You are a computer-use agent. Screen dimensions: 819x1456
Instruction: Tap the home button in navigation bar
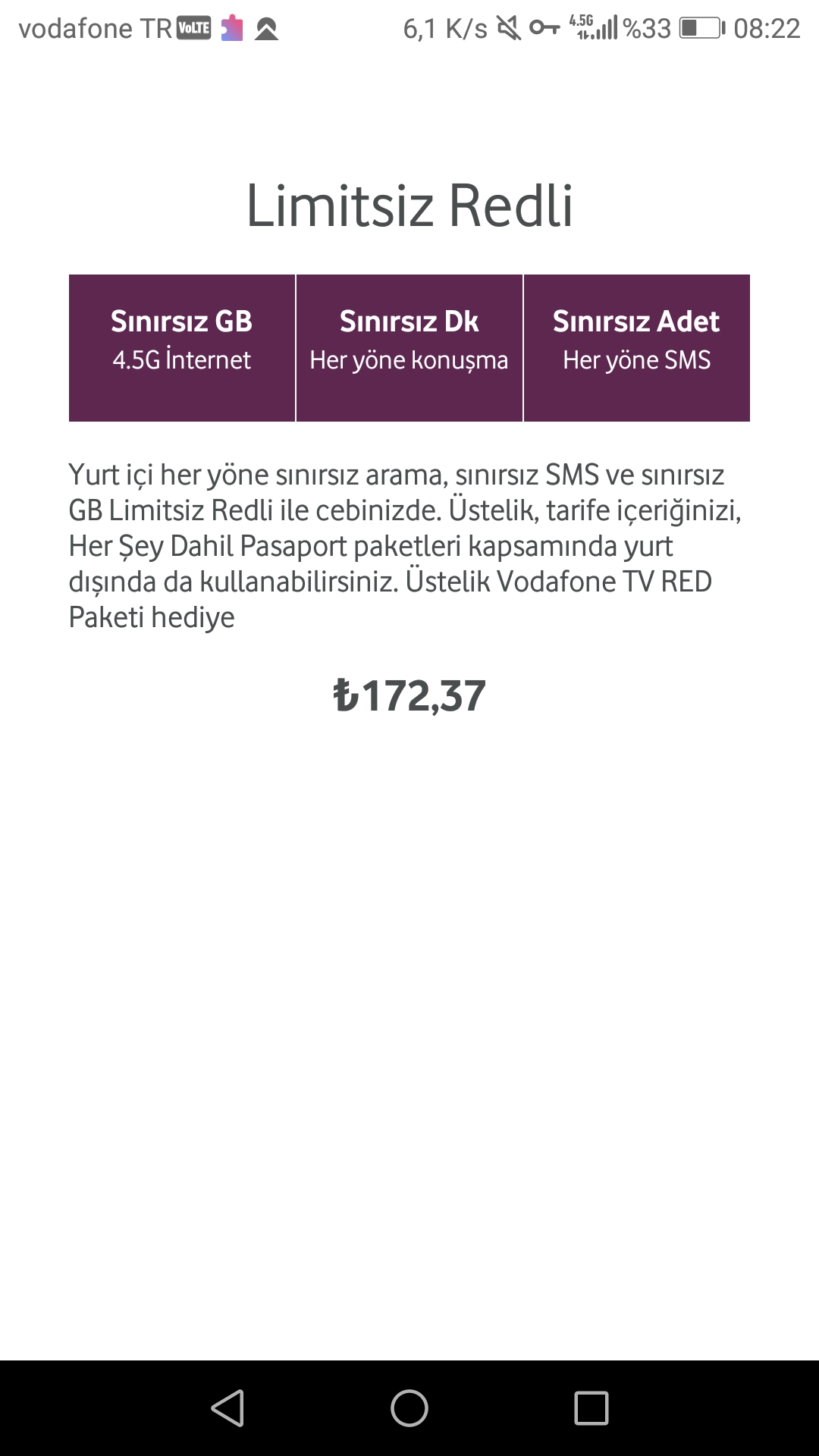pos(409,1408)
